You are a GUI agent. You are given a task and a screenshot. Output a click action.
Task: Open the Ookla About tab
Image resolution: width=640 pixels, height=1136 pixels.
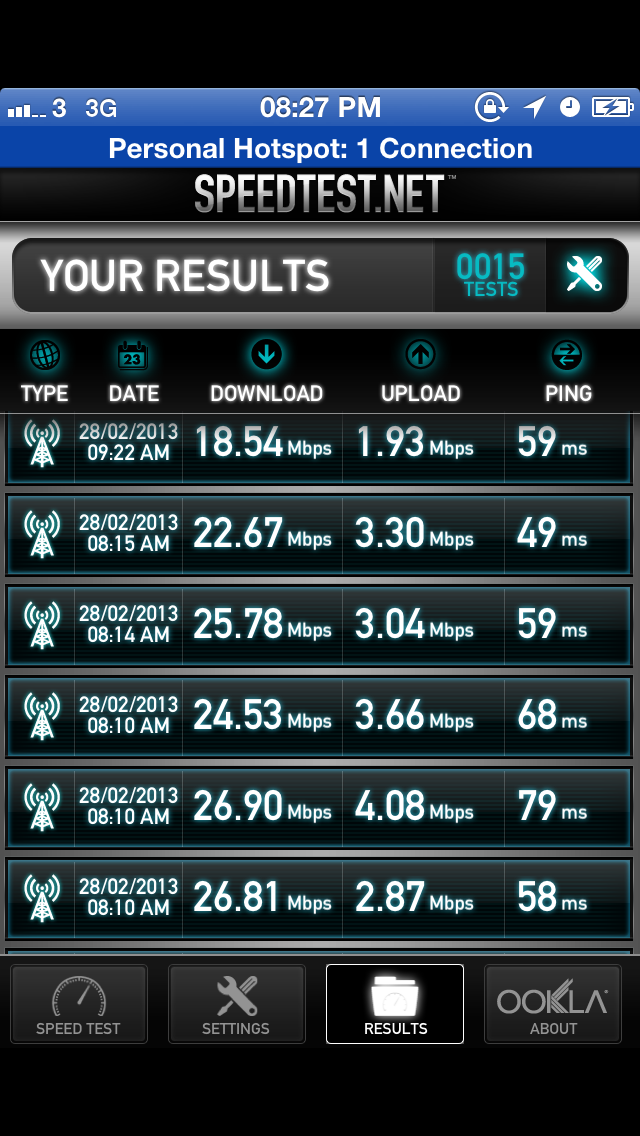[x=553, y=1004]
